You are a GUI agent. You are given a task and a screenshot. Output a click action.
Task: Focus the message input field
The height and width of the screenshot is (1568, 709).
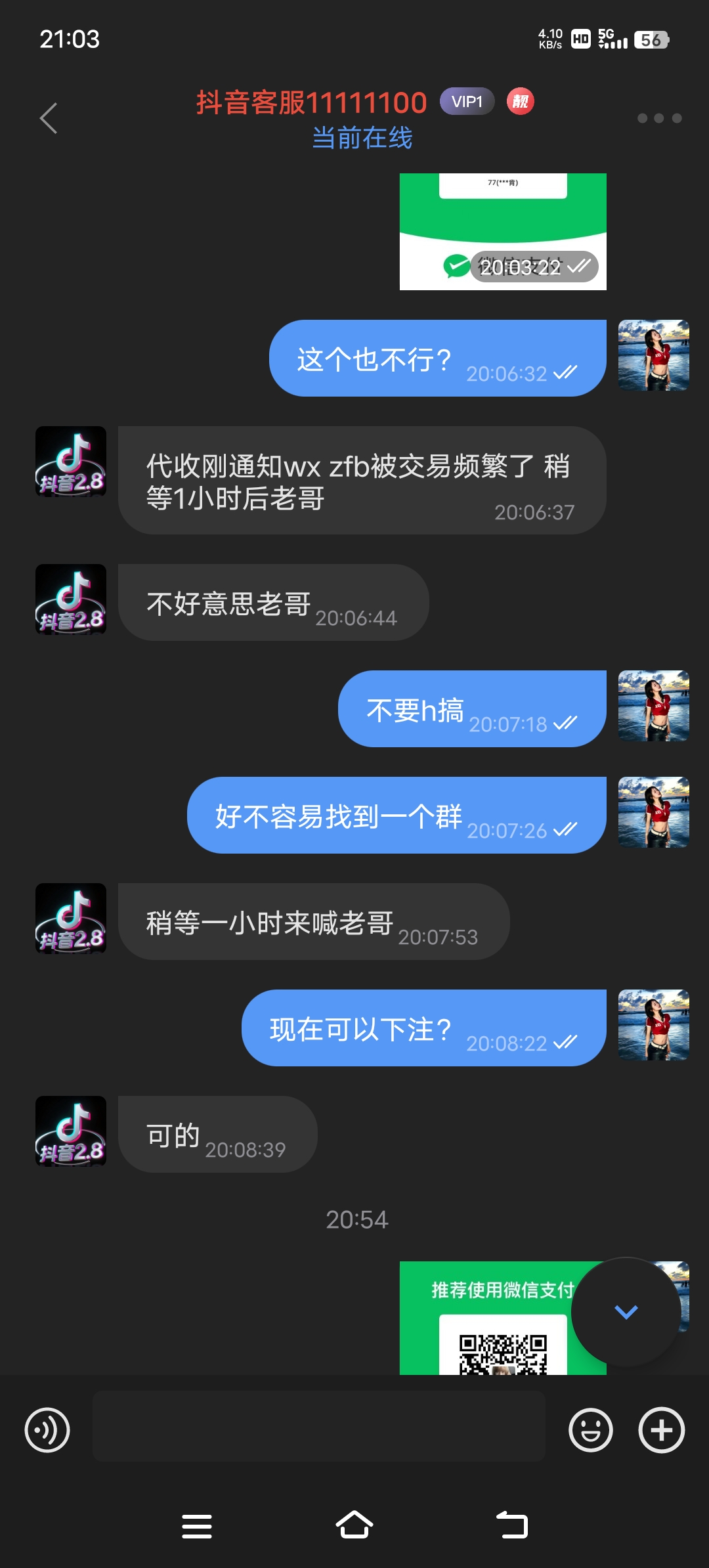318,1426
